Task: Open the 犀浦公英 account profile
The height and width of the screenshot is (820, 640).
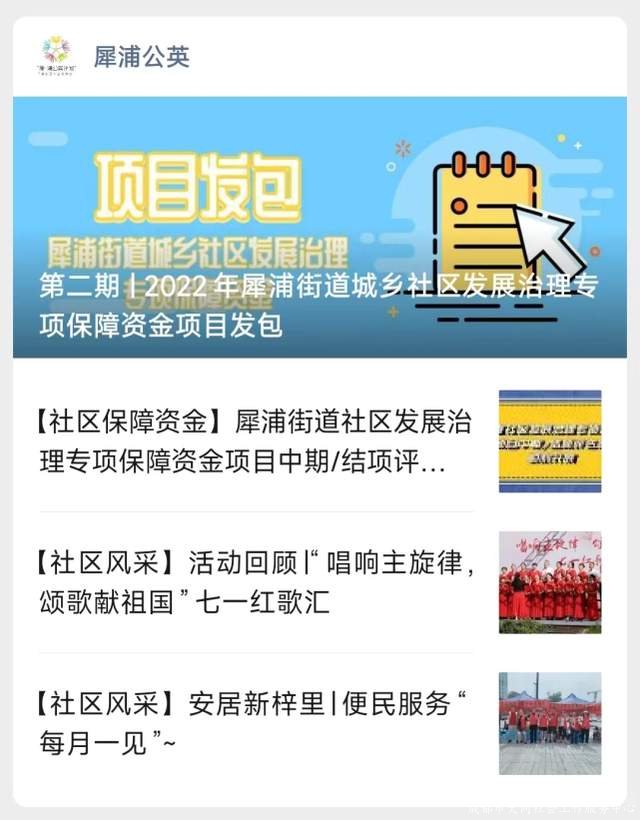Action: tap(140, 56)
